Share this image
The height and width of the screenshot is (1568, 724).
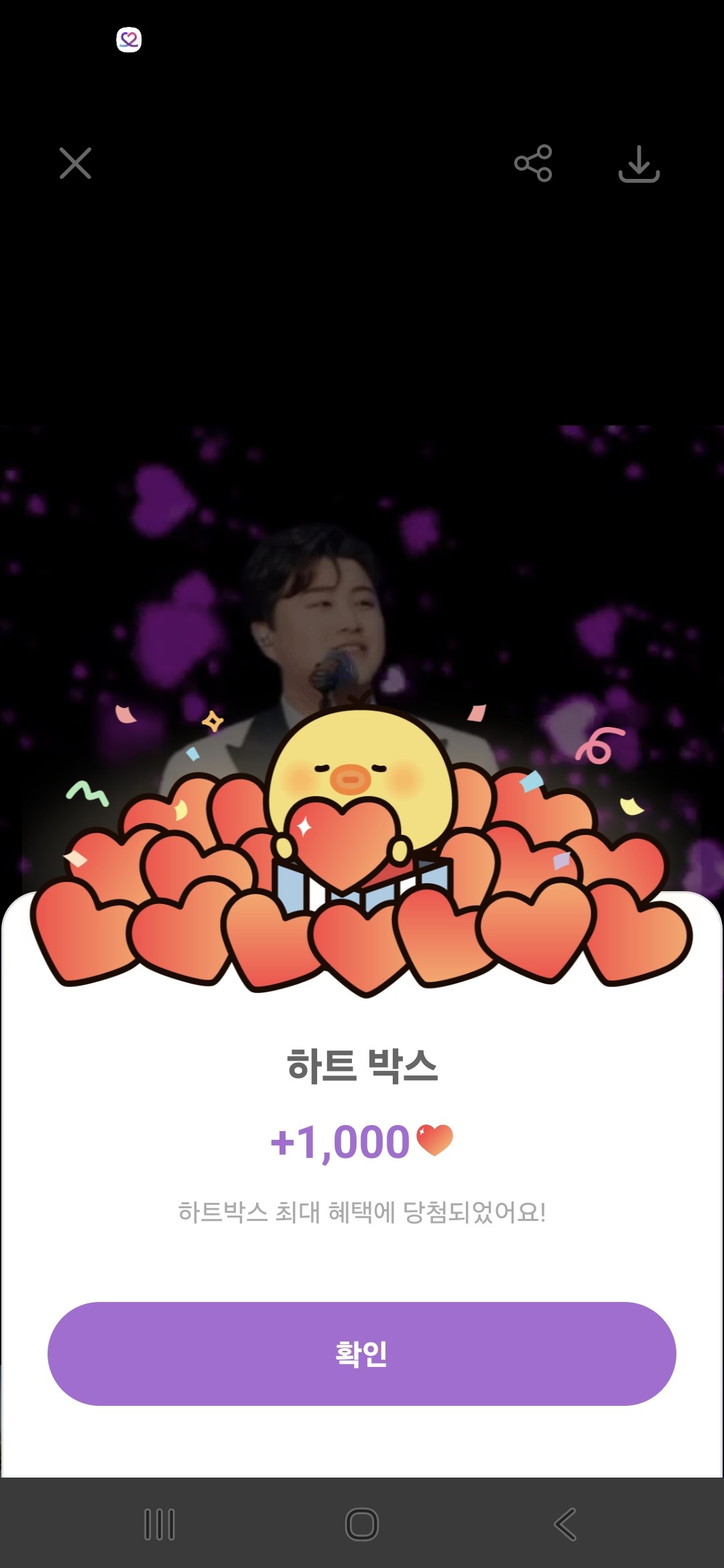(x=533, y=164)
